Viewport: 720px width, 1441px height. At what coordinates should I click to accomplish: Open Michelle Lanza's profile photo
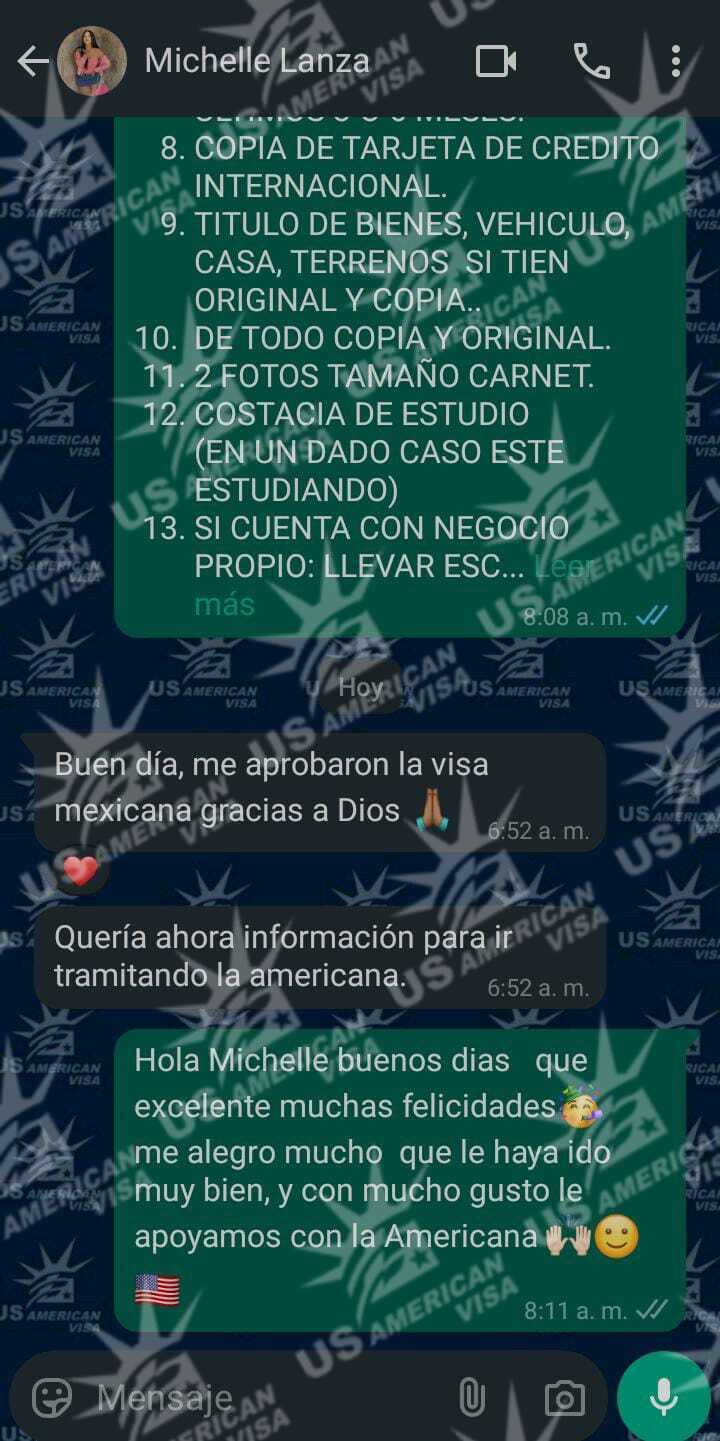point(92,62)
